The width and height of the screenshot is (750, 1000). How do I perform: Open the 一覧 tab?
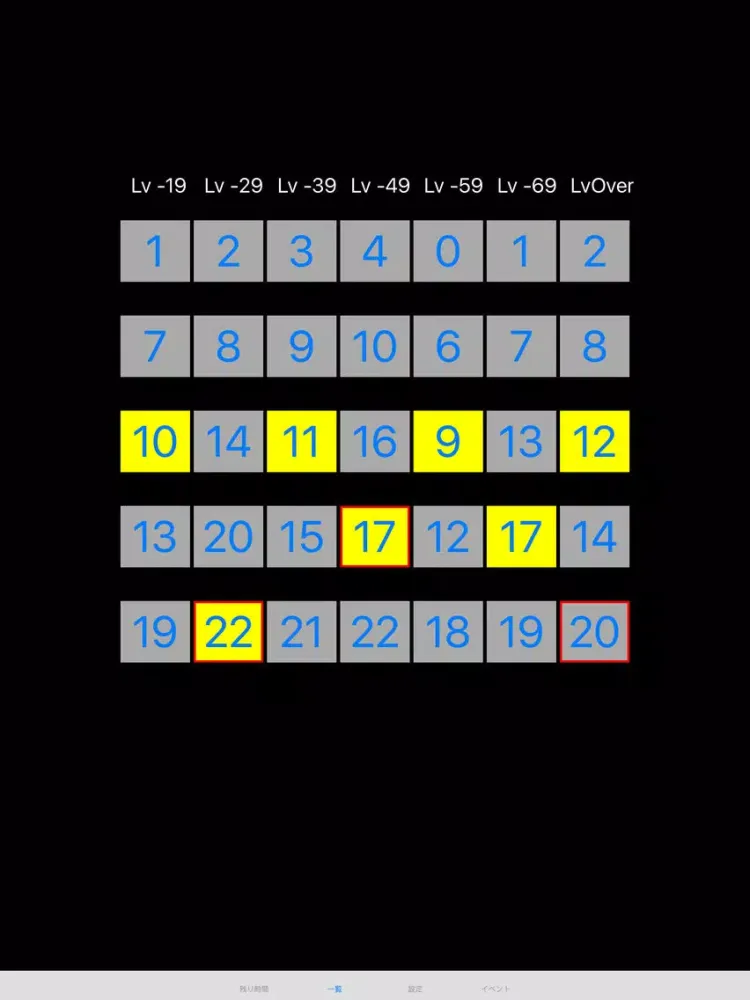[335, 988]
